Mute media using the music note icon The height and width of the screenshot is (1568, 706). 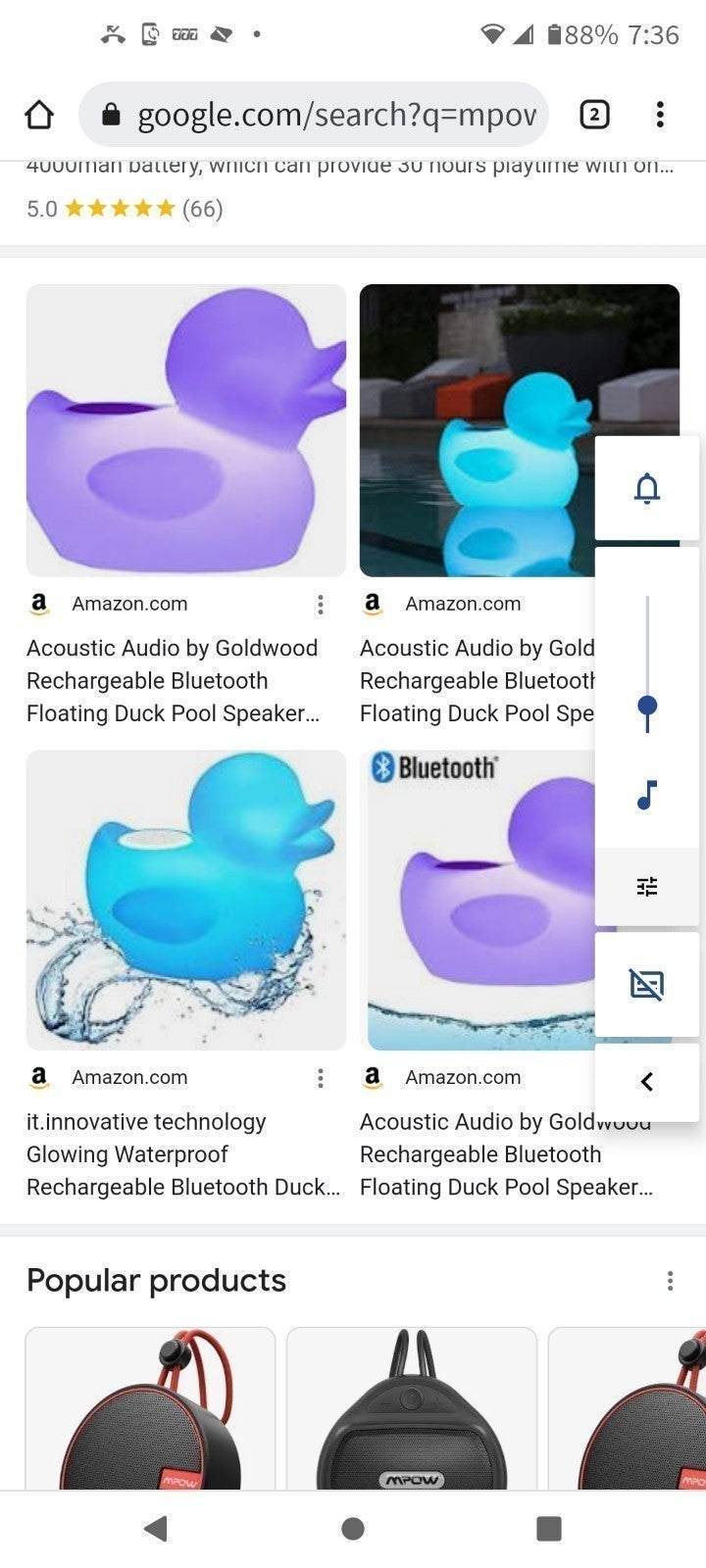point(647,795)
